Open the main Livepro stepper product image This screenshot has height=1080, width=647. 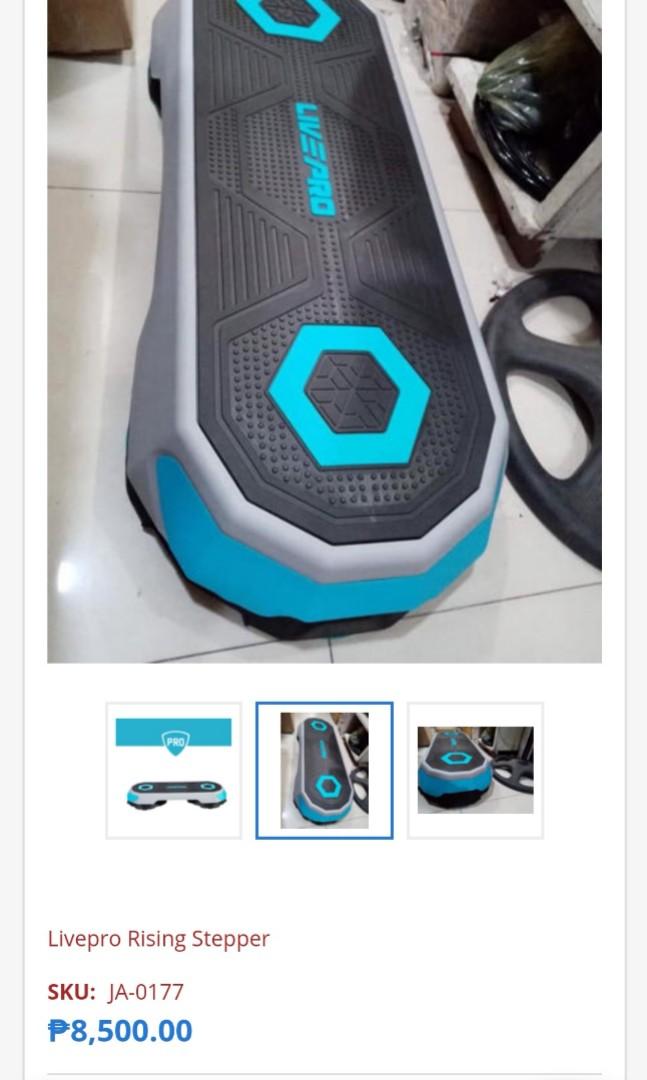point(324,330)
